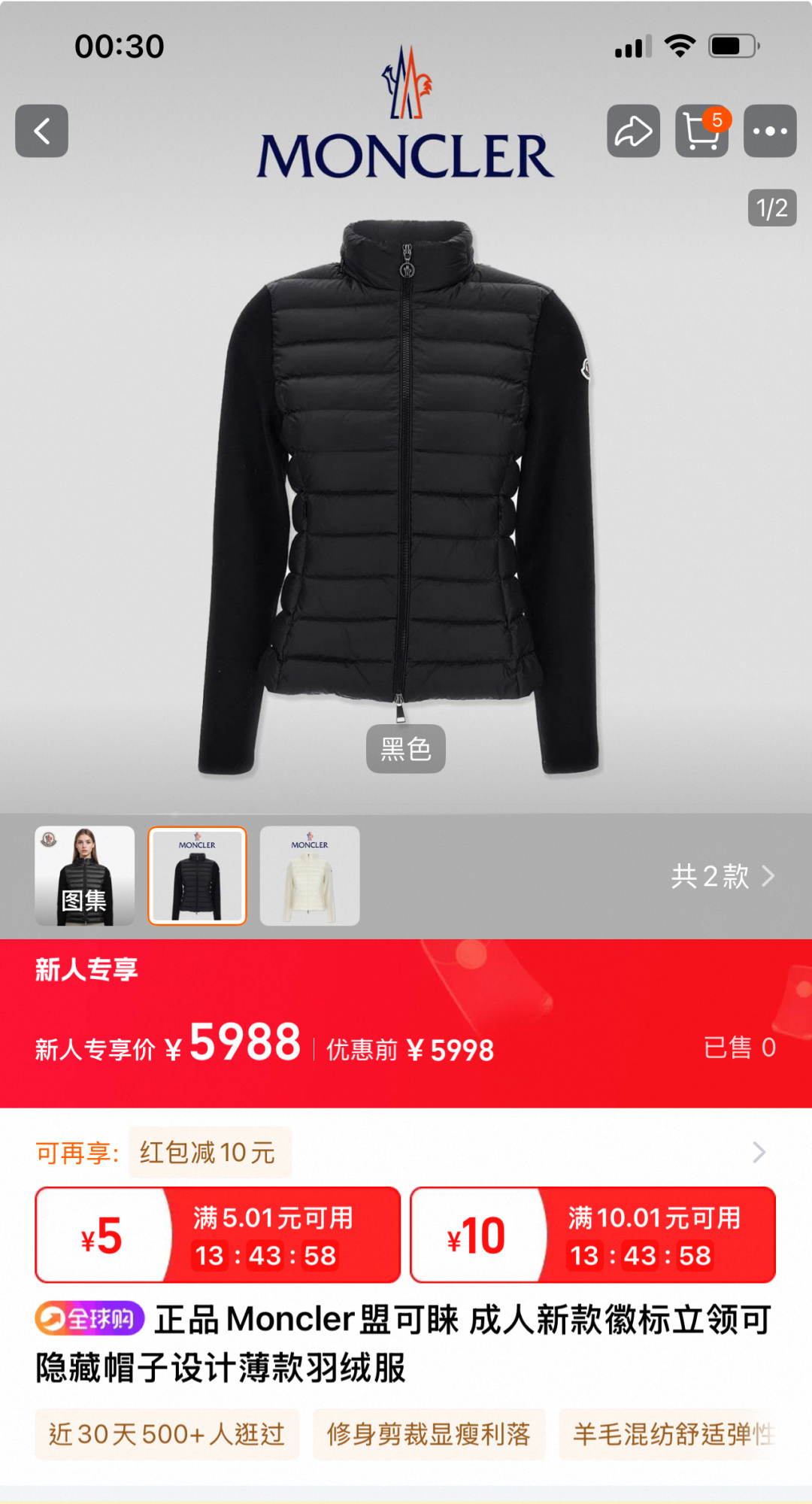This screenshot has width=812, height=1504.
Task: Select the white jacket variant thumbnail
Action: click(x=310, y=875)
